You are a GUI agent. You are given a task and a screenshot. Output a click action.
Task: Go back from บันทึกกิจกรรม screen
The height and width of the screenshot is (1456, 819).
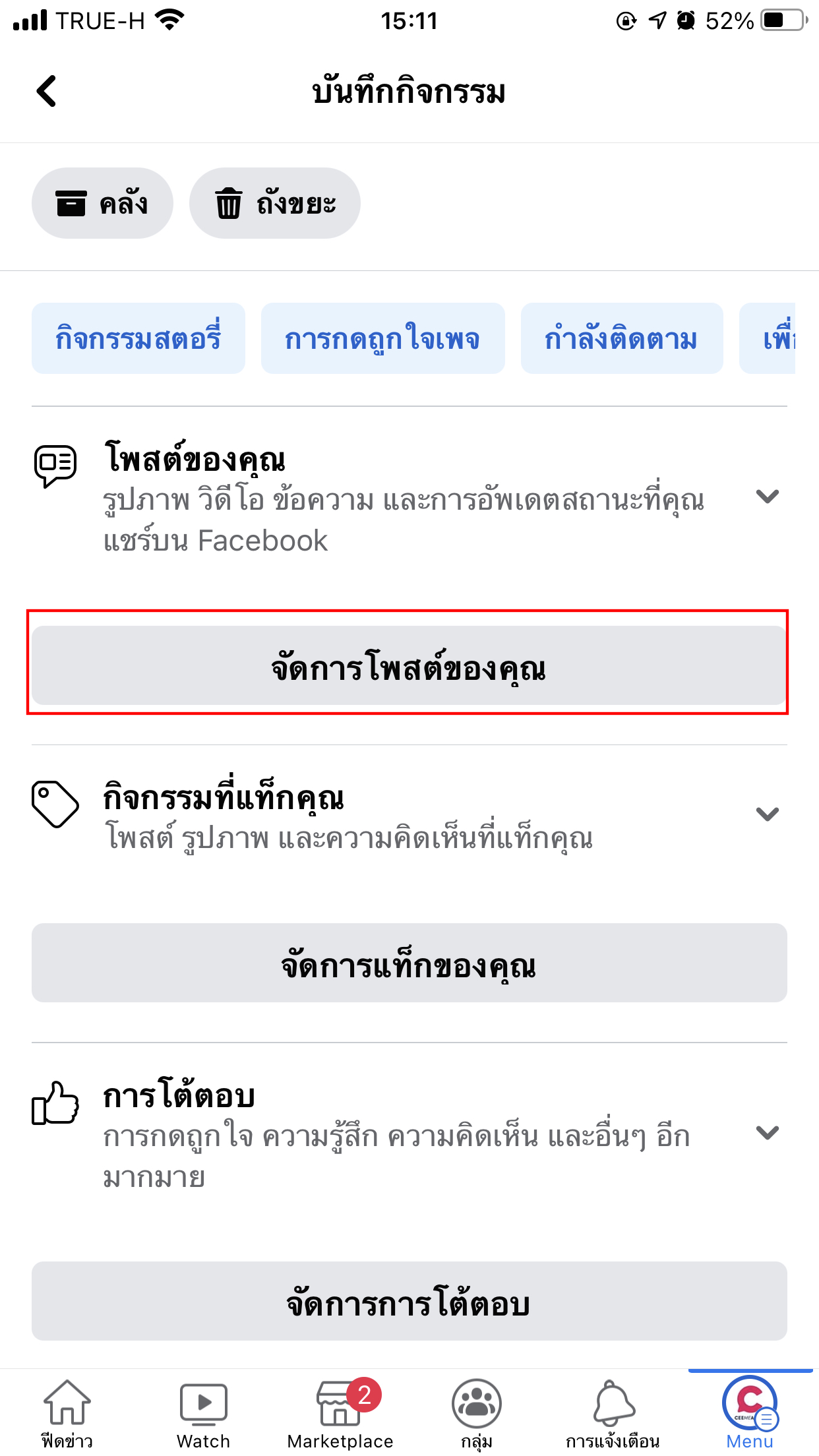pos(46,91)
